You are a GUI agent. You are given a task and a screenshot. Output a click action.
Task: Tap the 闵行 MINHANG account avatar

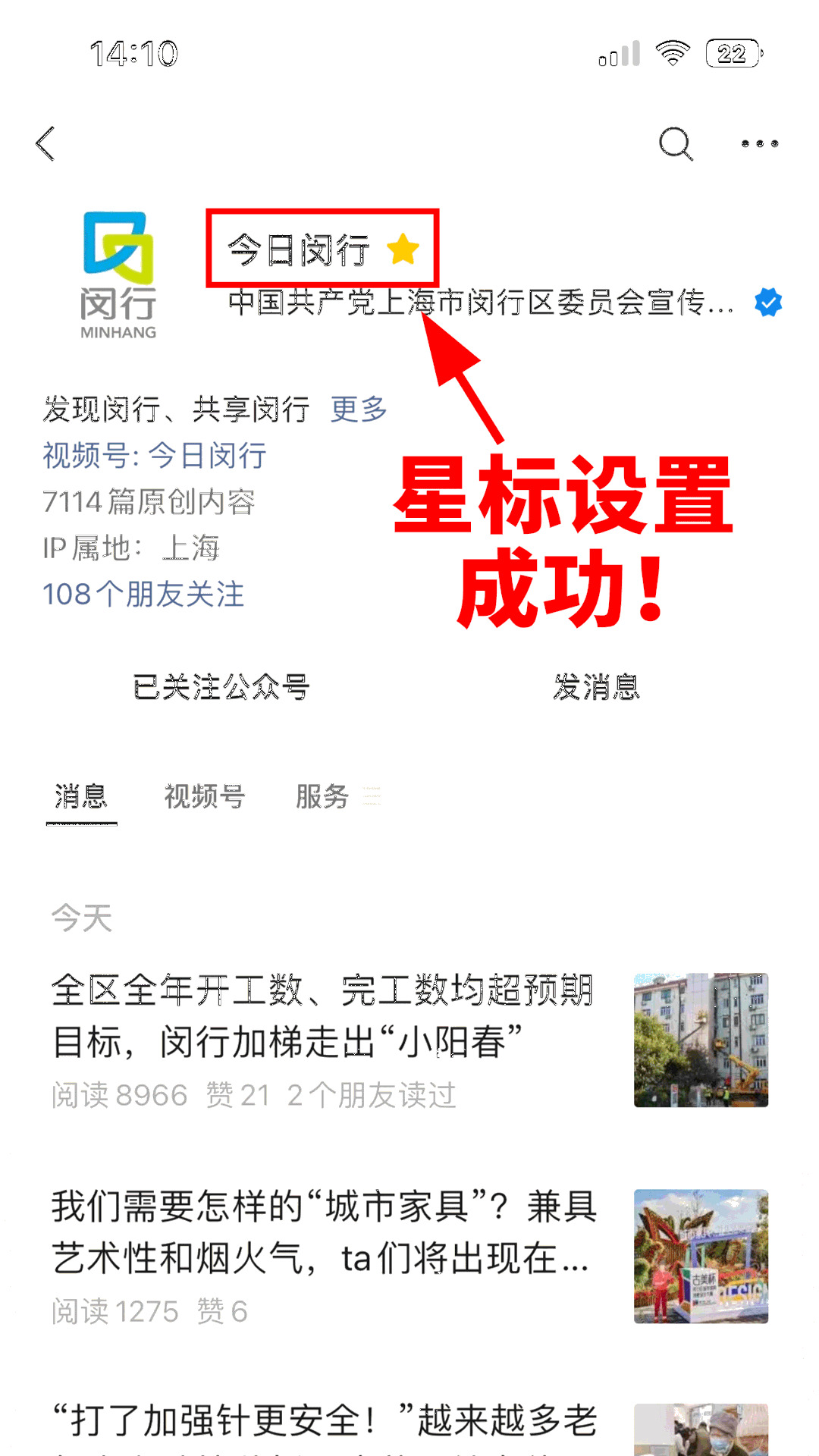coord(119,275)
